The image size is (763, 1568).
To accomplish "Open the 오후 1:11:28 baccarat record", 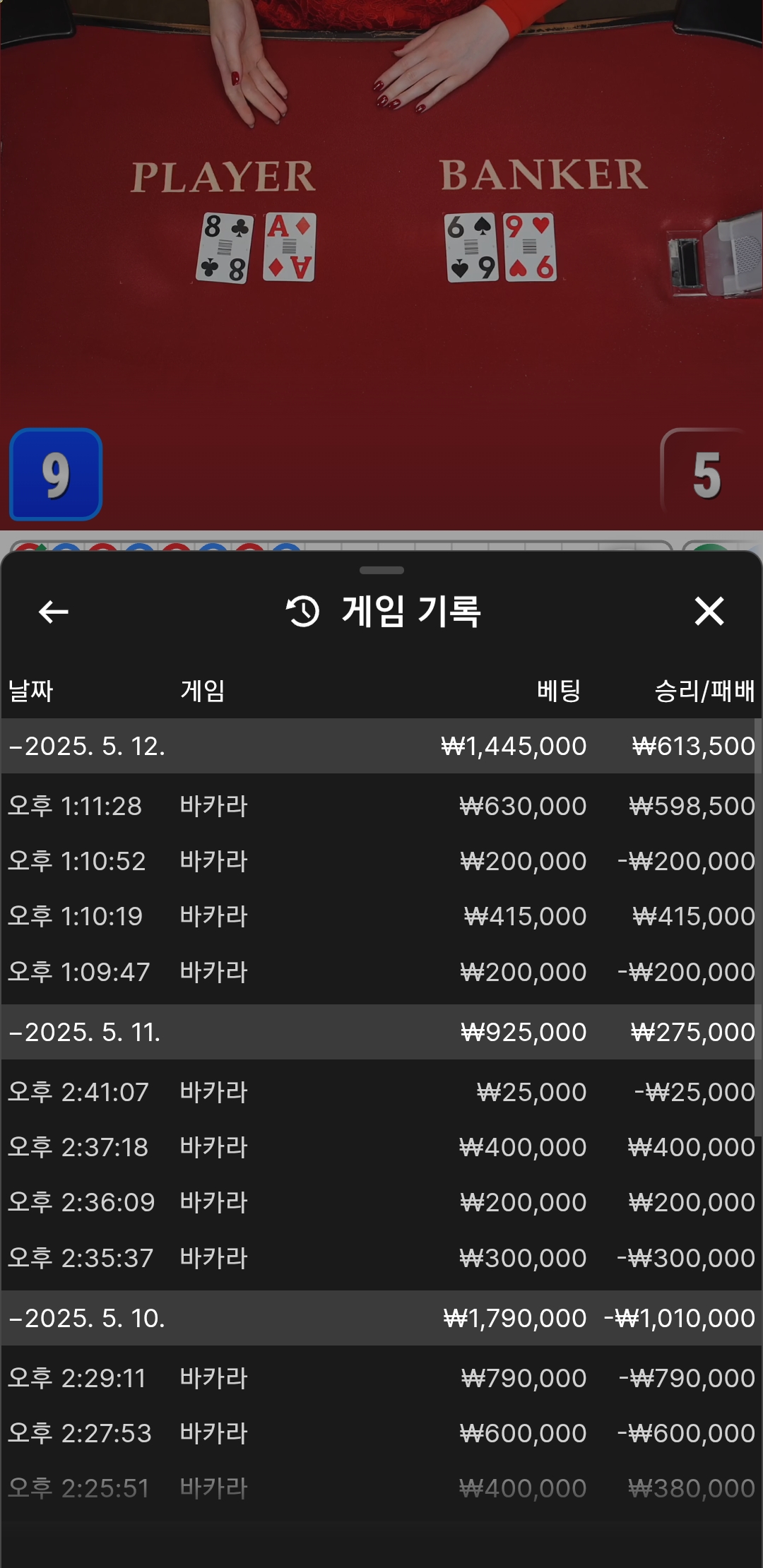I will tap(381, 806).
